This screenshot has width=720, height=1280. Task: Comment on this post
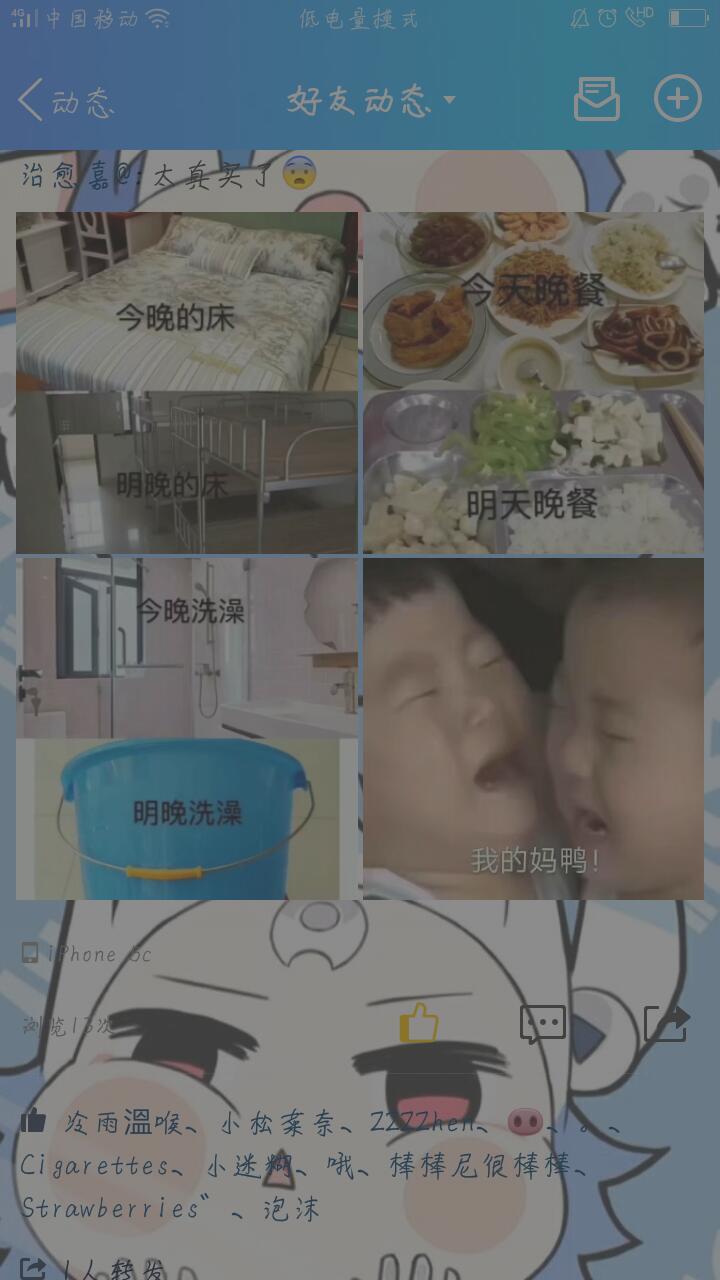coord(543,1024)
